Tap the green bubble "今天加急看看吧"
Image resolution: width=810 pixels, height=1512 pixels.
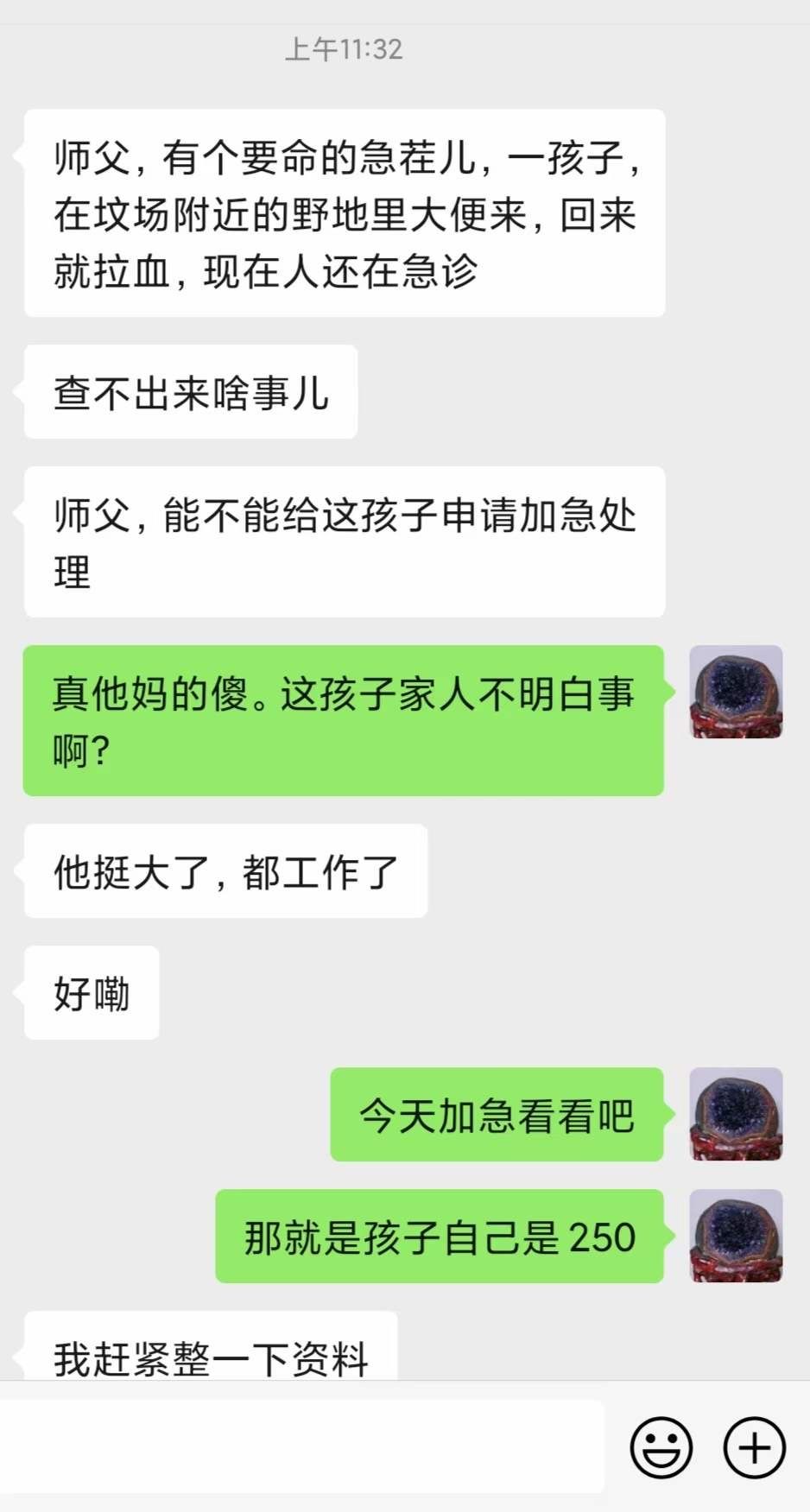[497, 1114]
